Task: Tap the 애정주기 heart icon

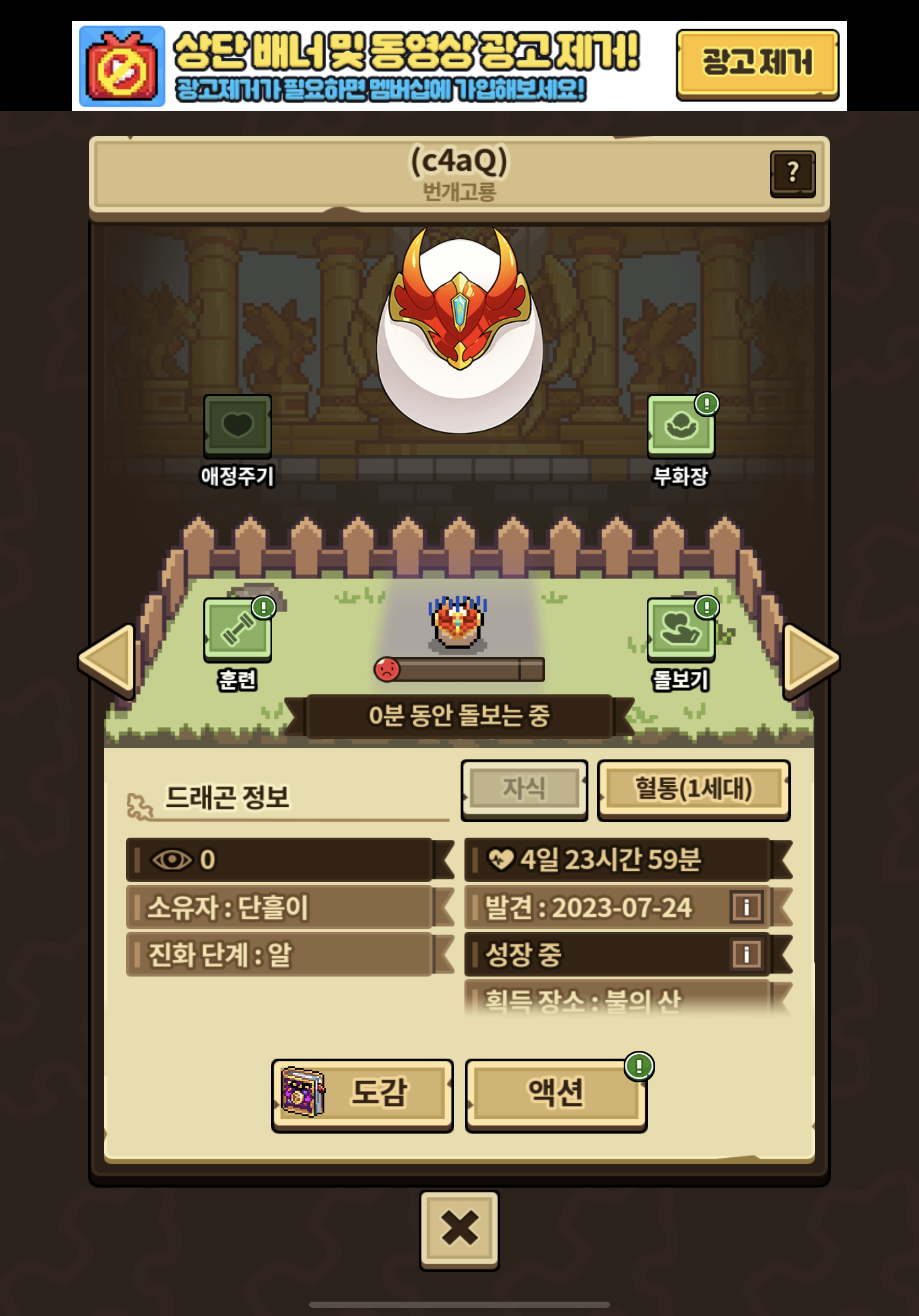Action: click(238, 426)
